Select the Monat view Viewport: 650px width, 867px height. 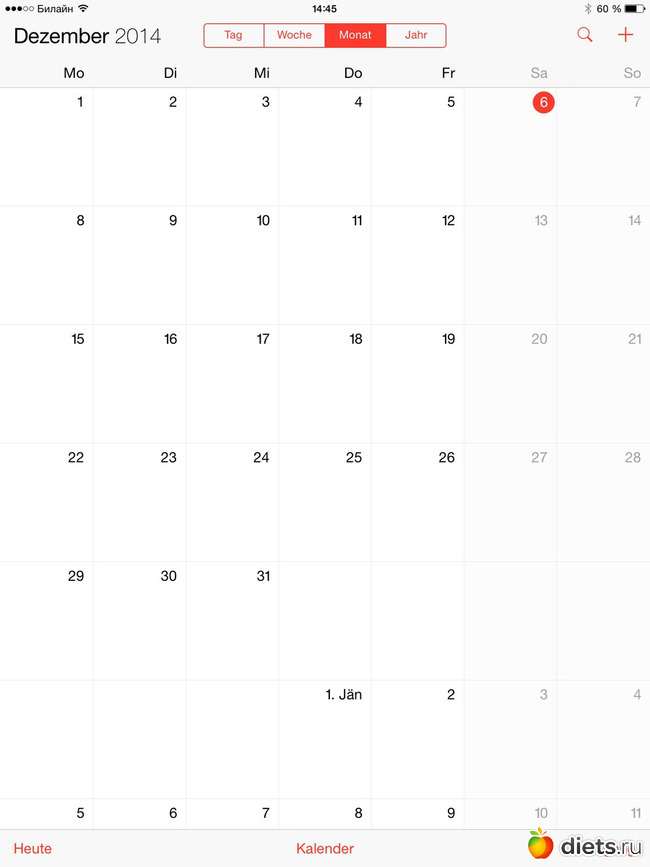355,35
